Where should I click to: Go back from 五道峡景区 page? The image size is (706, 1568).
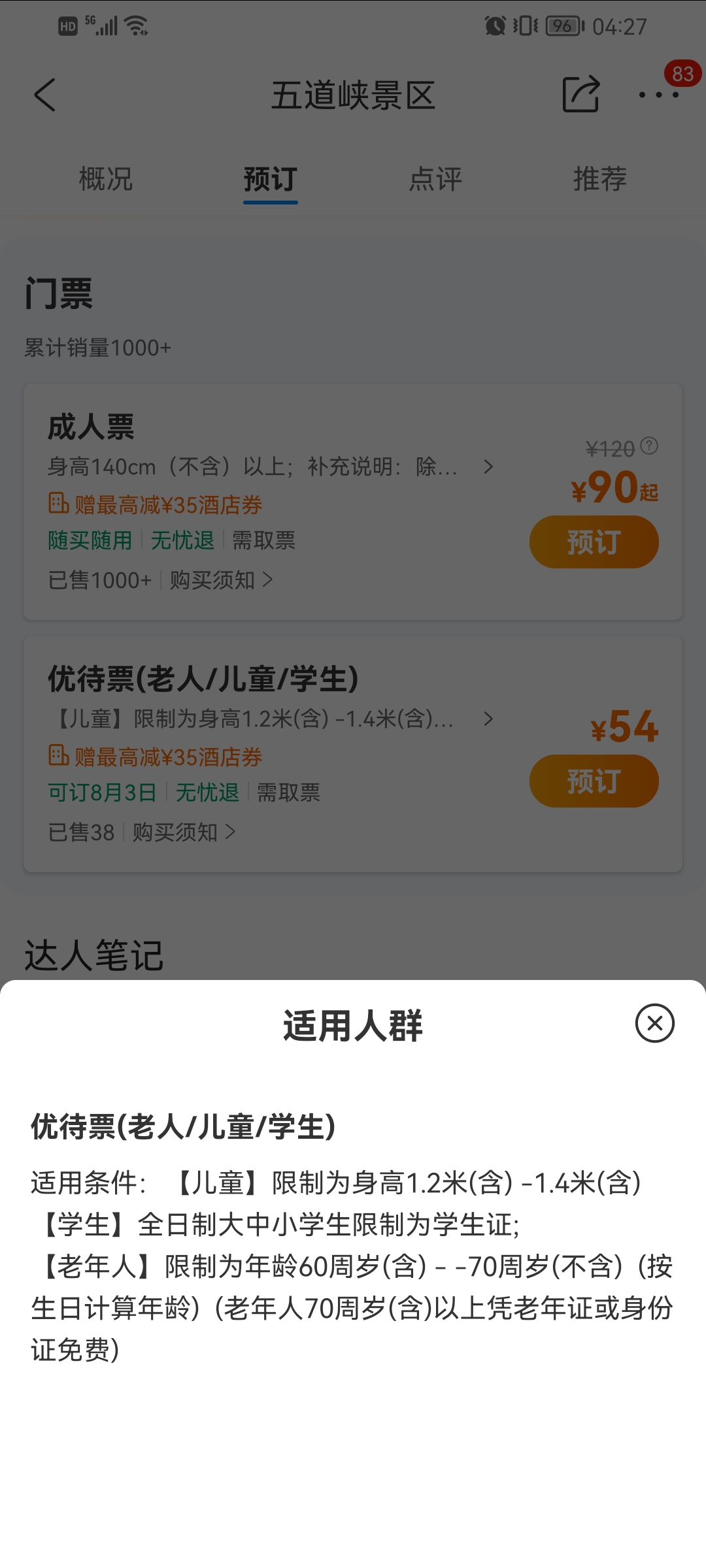point(44,95)
